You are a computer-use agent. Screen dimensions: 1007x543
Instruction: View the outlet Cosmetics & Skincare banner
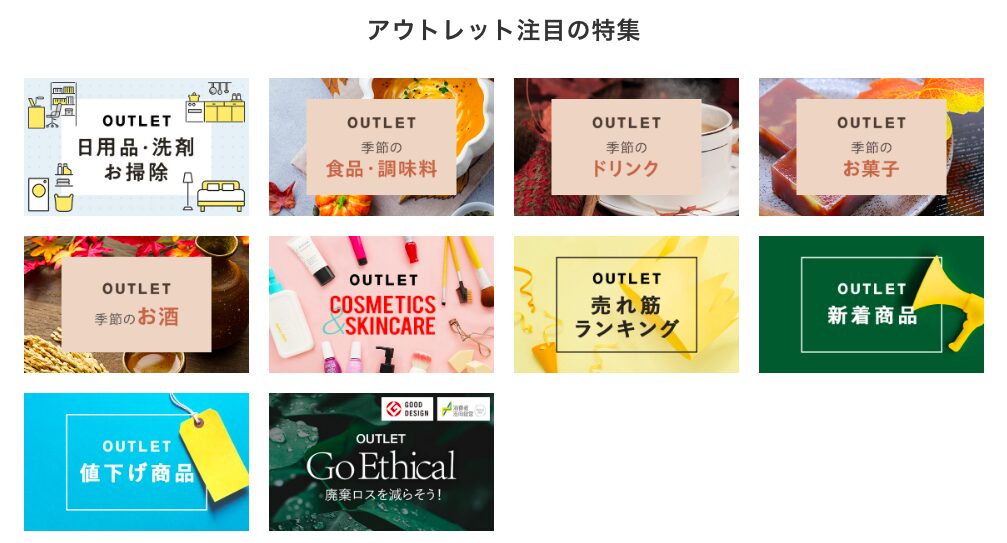(381, 304)
